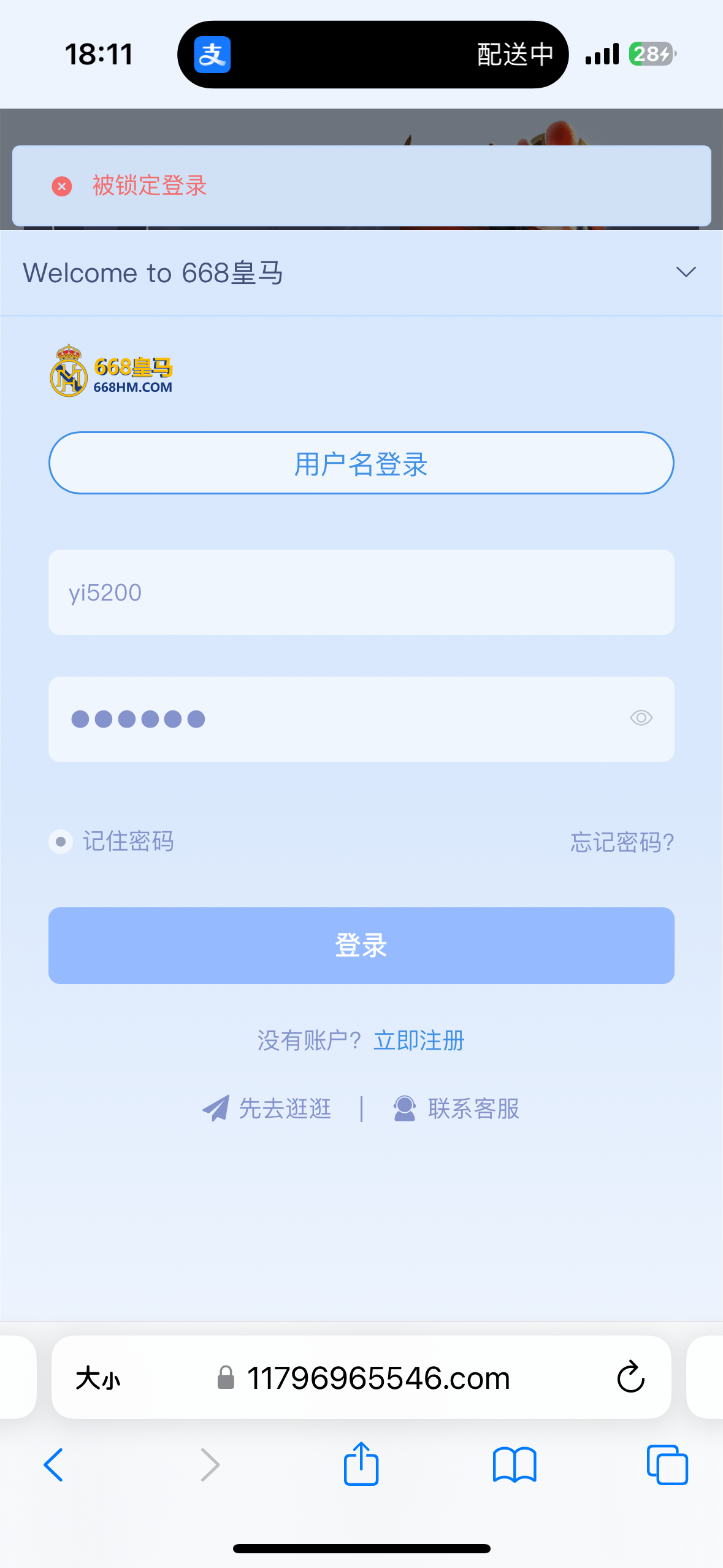The image size is (723, 1568).
Task: Collapse the Welcome to 668皇马 chevron
Action: [x=685, y=272]
